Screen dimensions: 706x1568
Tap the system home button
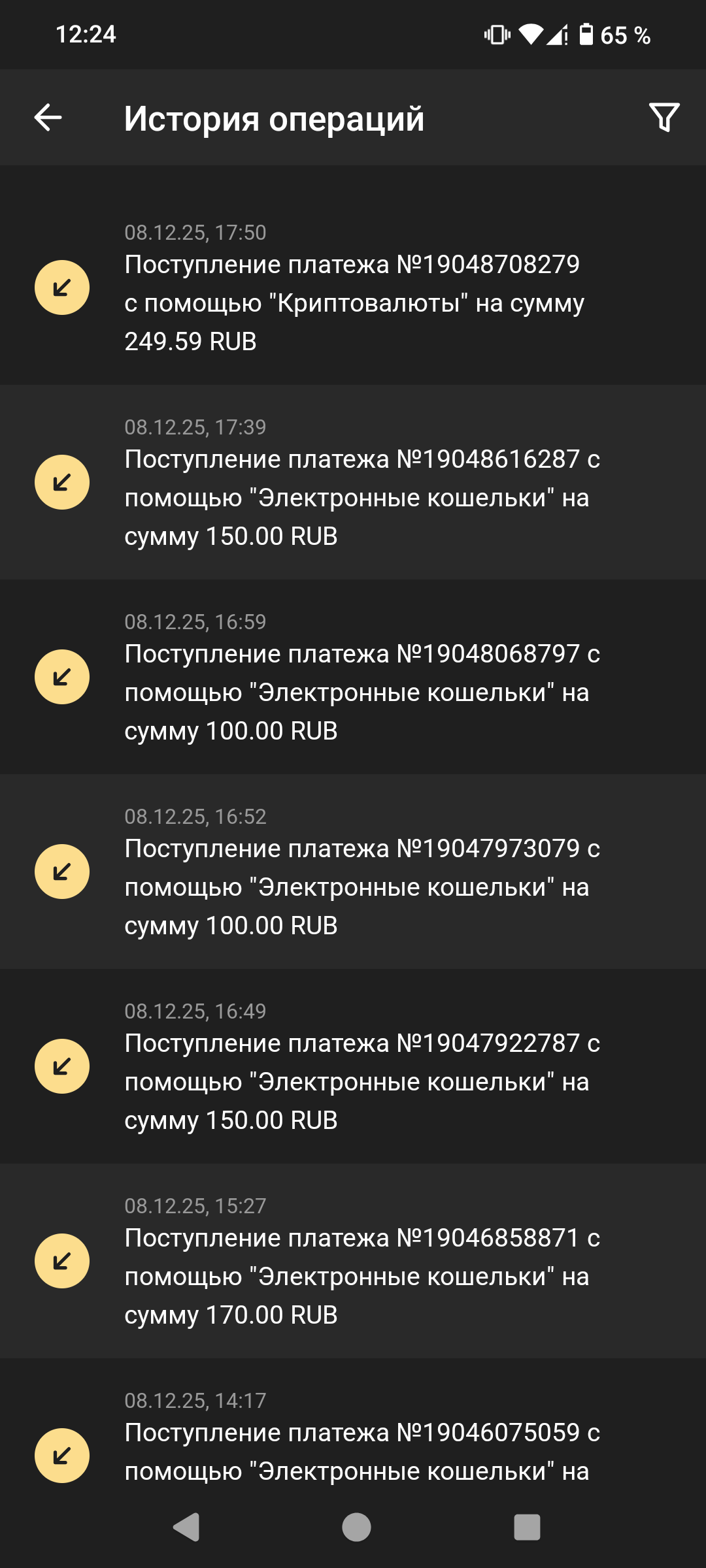click(356, 1527)
